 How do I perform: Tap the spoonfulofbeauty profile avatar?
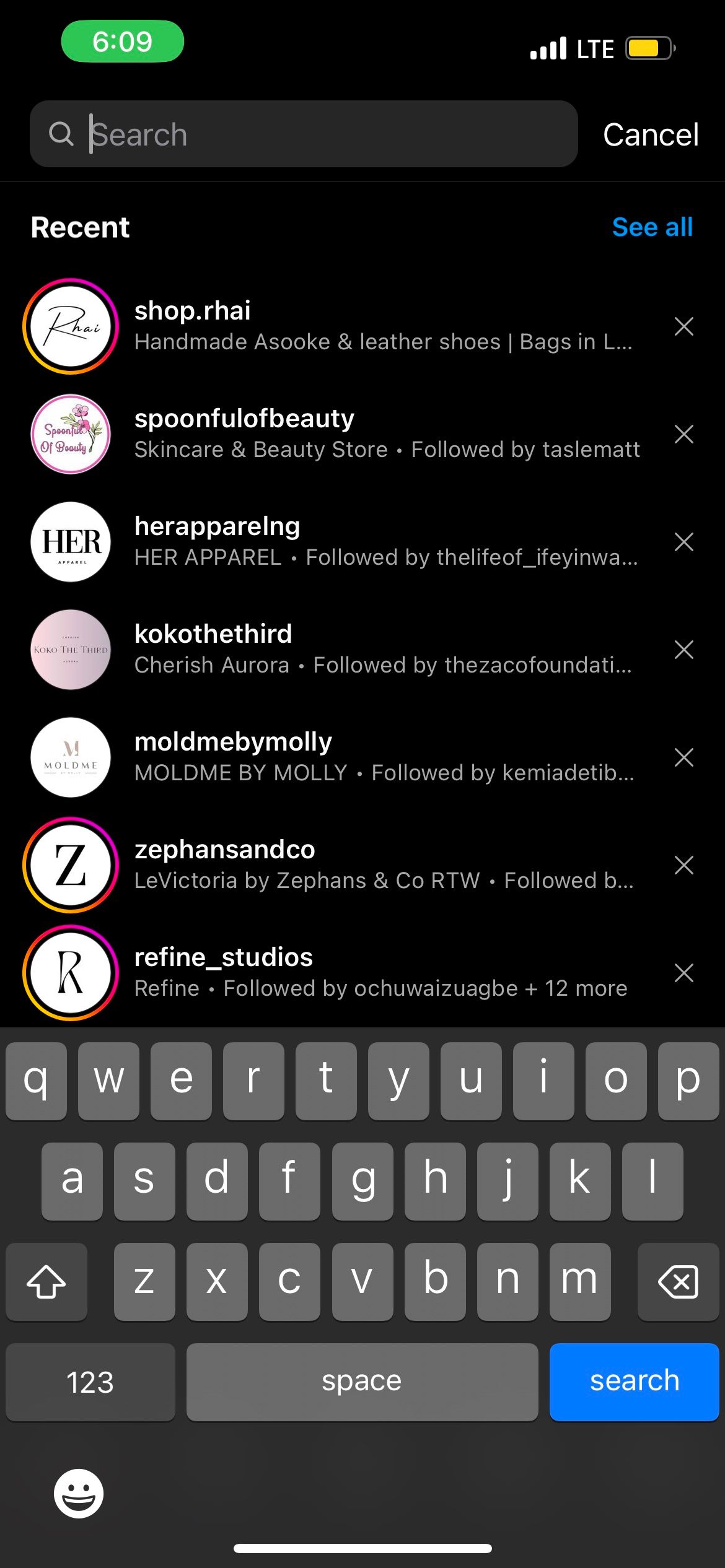click(70, 435)
